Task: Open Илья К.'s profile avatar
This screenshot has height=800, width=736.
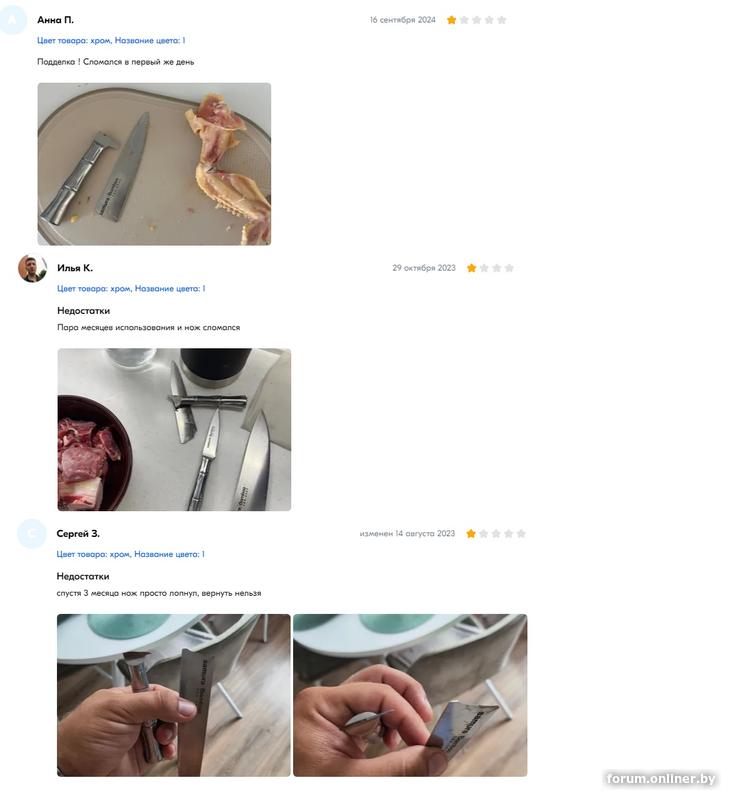Action: tap(32, 268)
